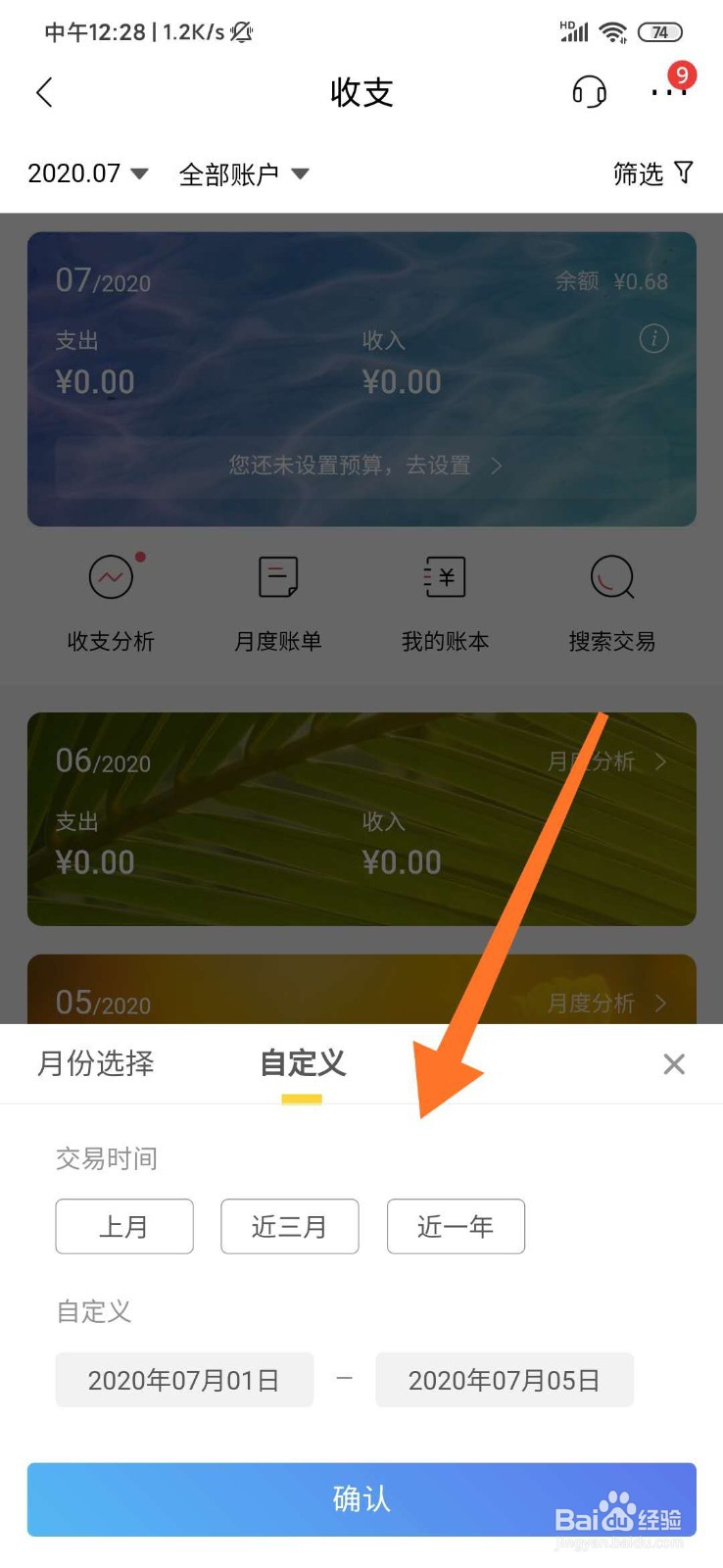
Task: Tap the headset customer service icon
Action: (589, 92)
